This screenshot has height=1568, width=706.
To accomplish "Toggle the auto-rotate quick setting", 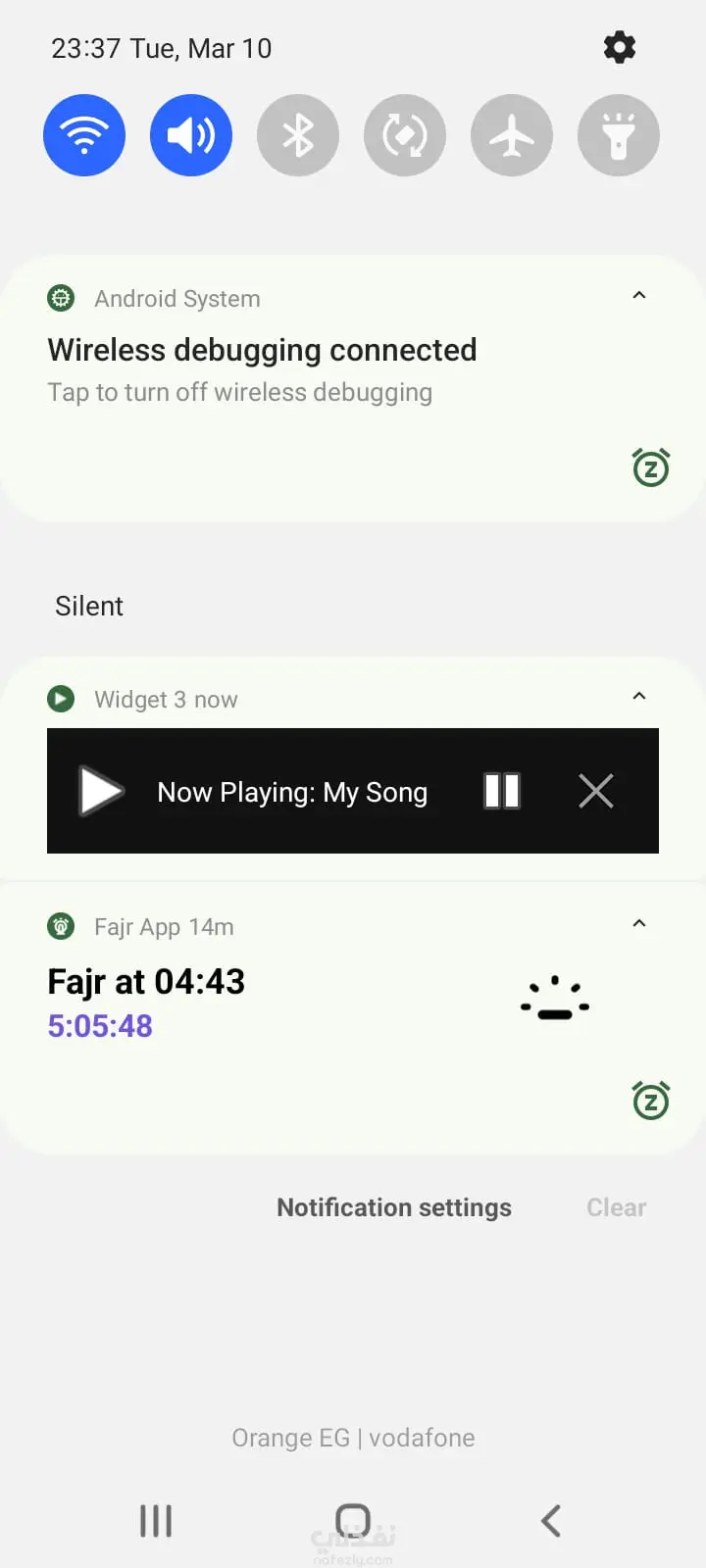I will click(x=405, y=135).
